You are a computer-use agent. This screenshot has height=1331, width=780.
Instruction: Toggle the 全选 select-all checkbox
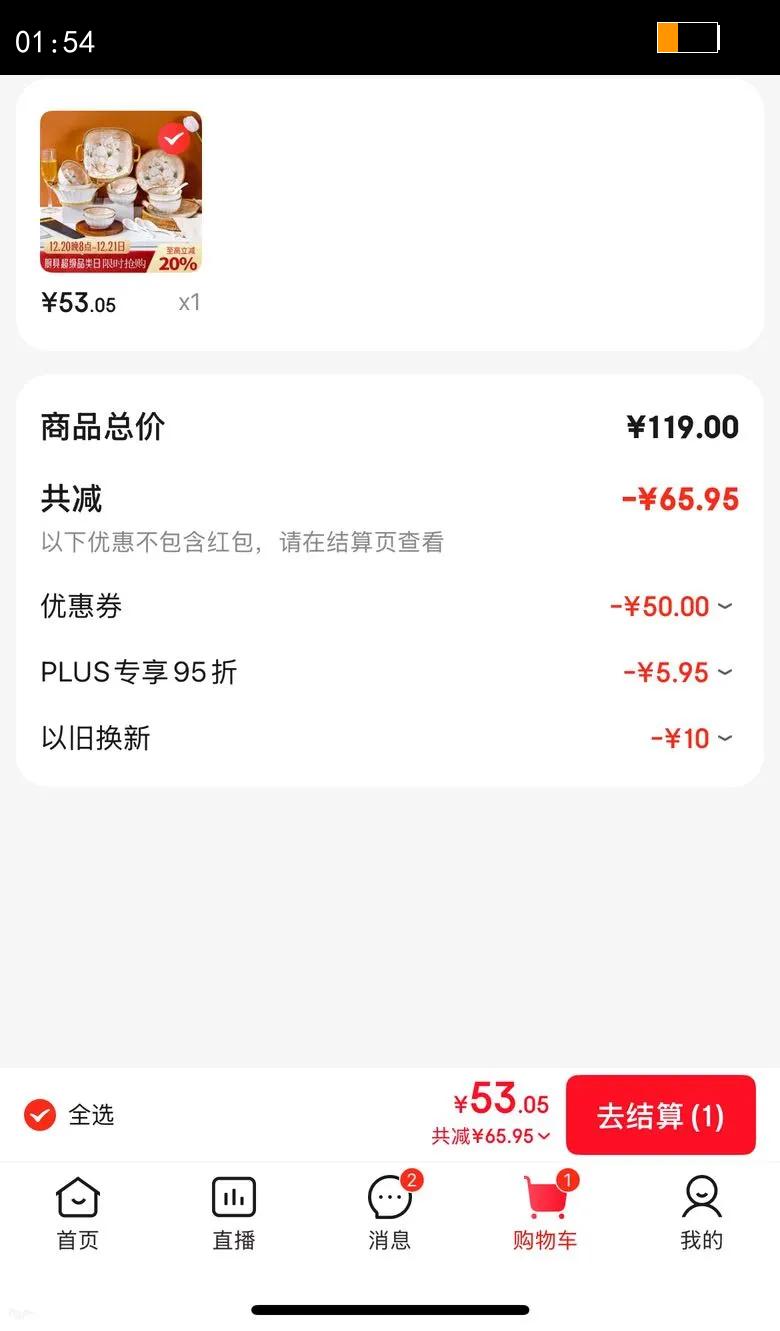pyautogui.click(x=39, y=1114)
